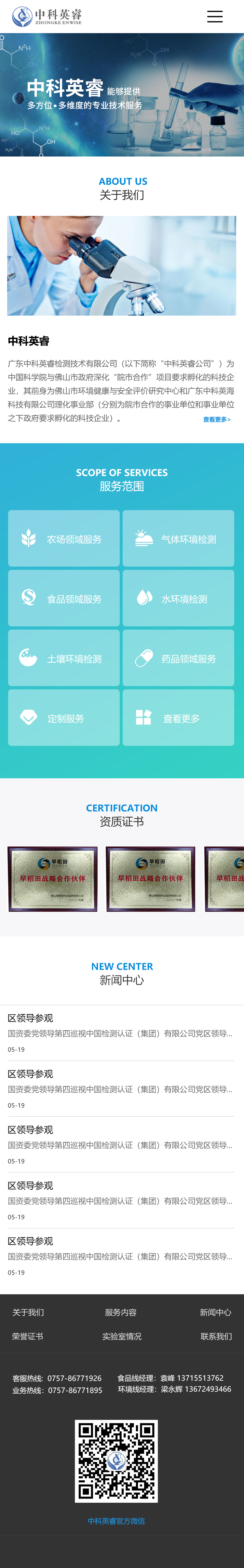This screenshot has height=1568, width=244.
Task: View 土壤环境检测 service
Action: pos(64,658)
